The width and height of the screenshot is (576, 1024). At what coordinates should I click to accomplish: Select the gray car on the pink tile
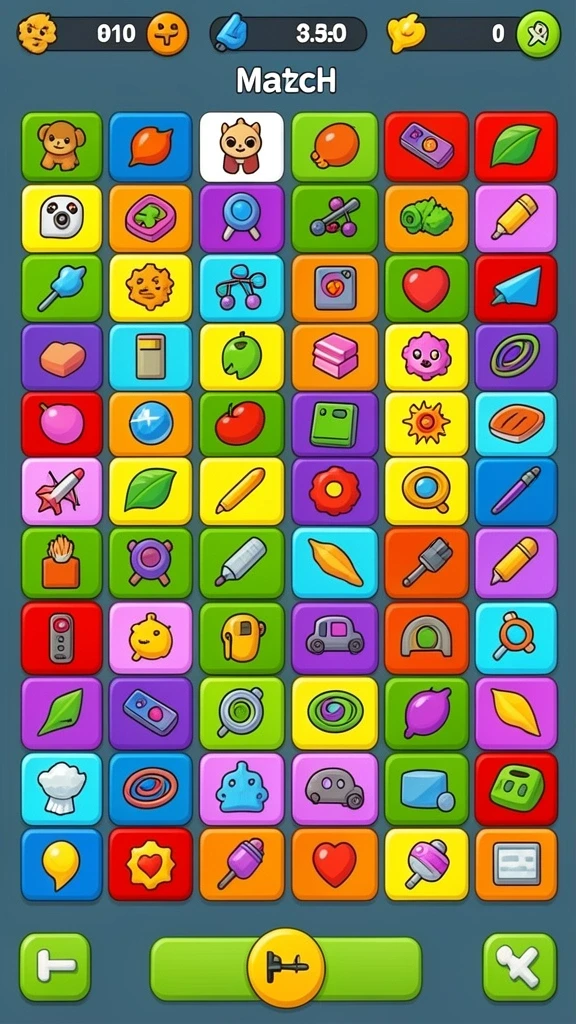tap(334, 789)
